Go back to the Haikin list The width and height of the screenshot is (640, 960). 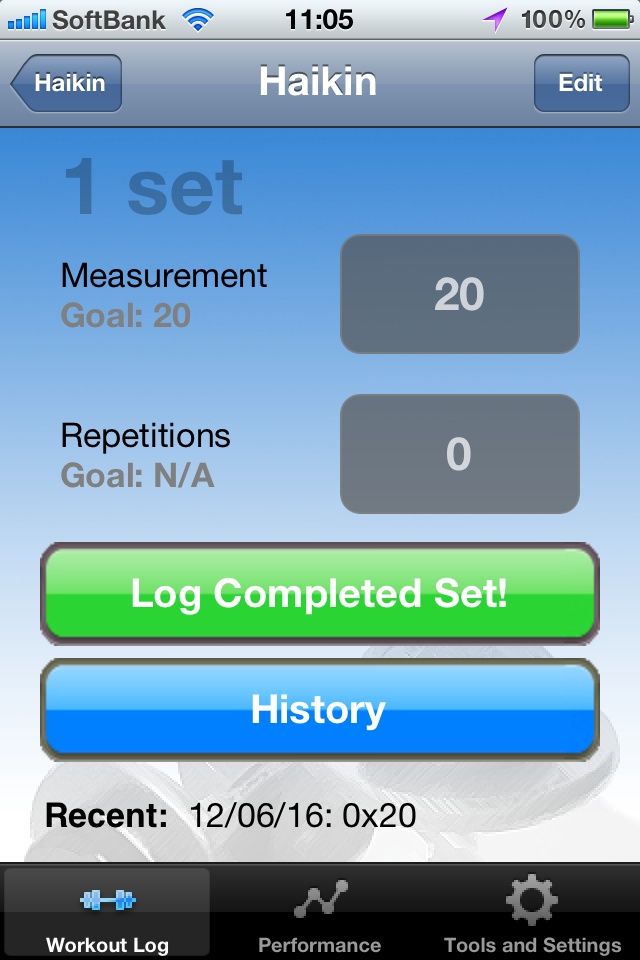click(68, 83)
